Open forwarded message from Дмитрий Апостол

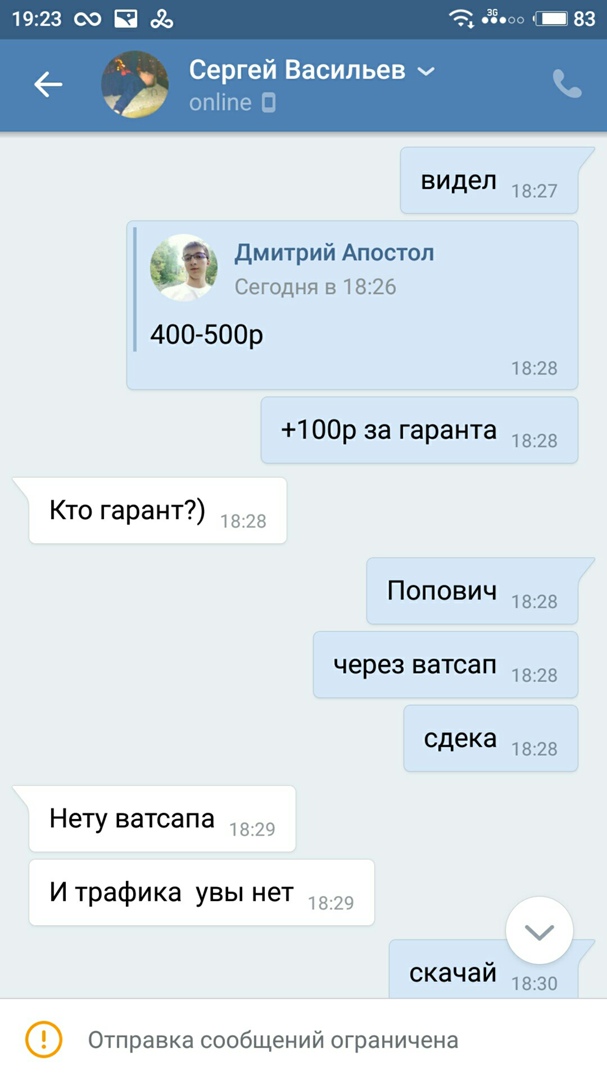point(352,304)
